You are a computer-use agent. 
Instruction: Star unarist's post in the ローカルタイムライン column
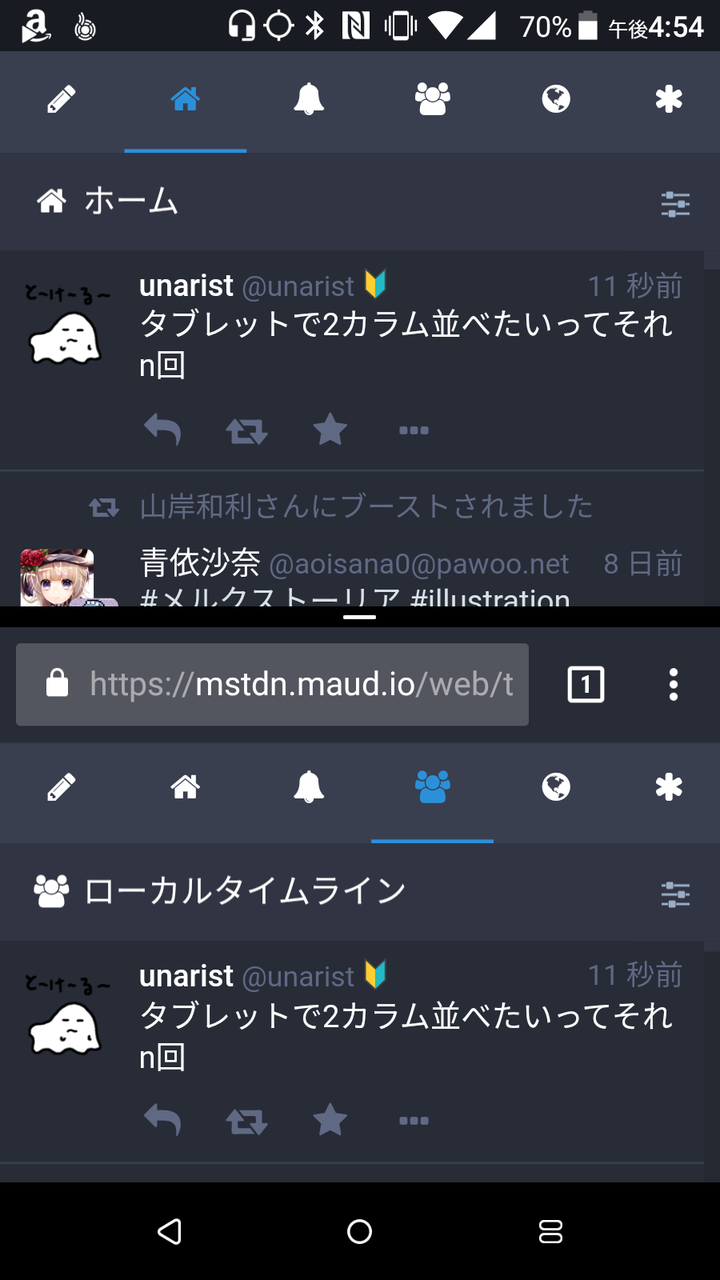(330, 1120)
